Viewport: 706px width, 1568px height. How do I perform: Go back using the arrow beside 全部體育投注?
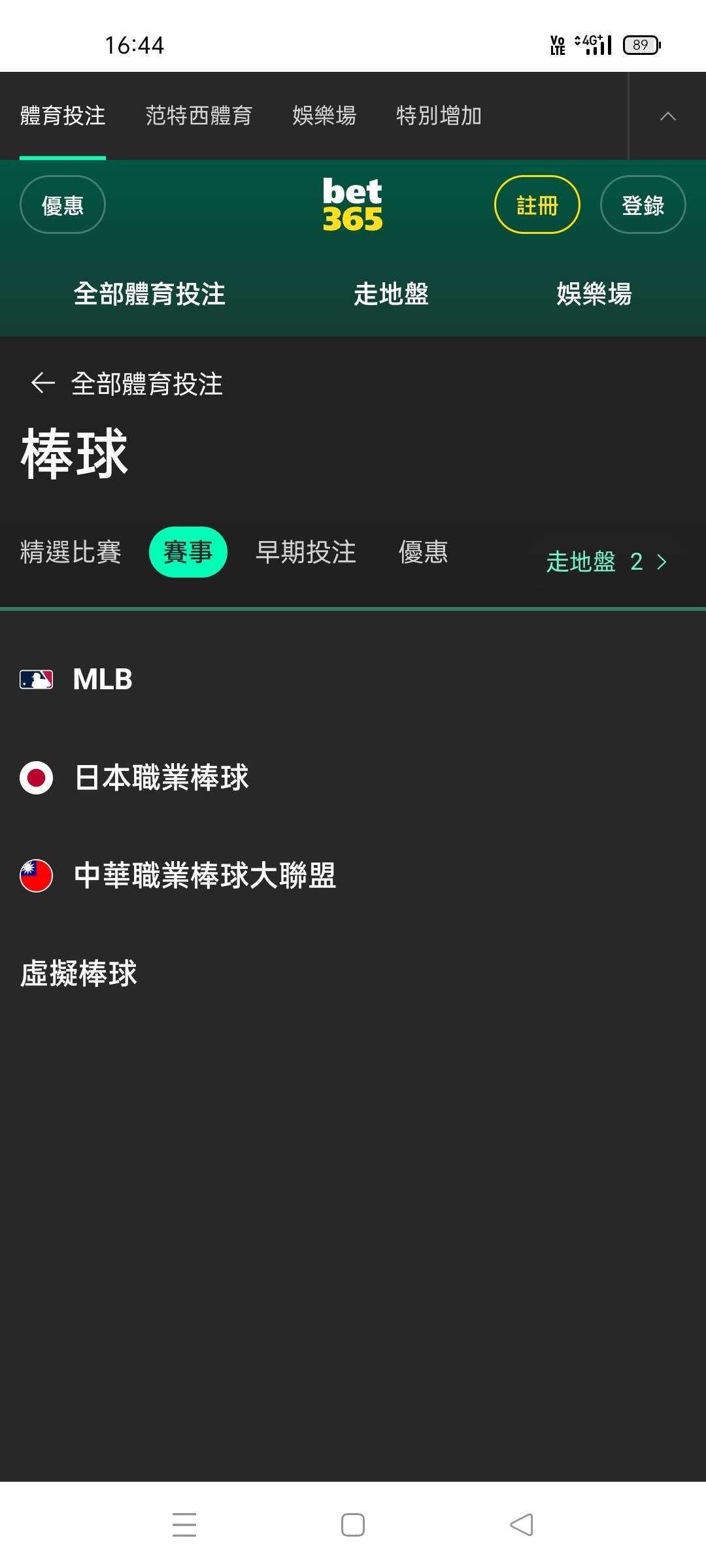coord(43,383)
